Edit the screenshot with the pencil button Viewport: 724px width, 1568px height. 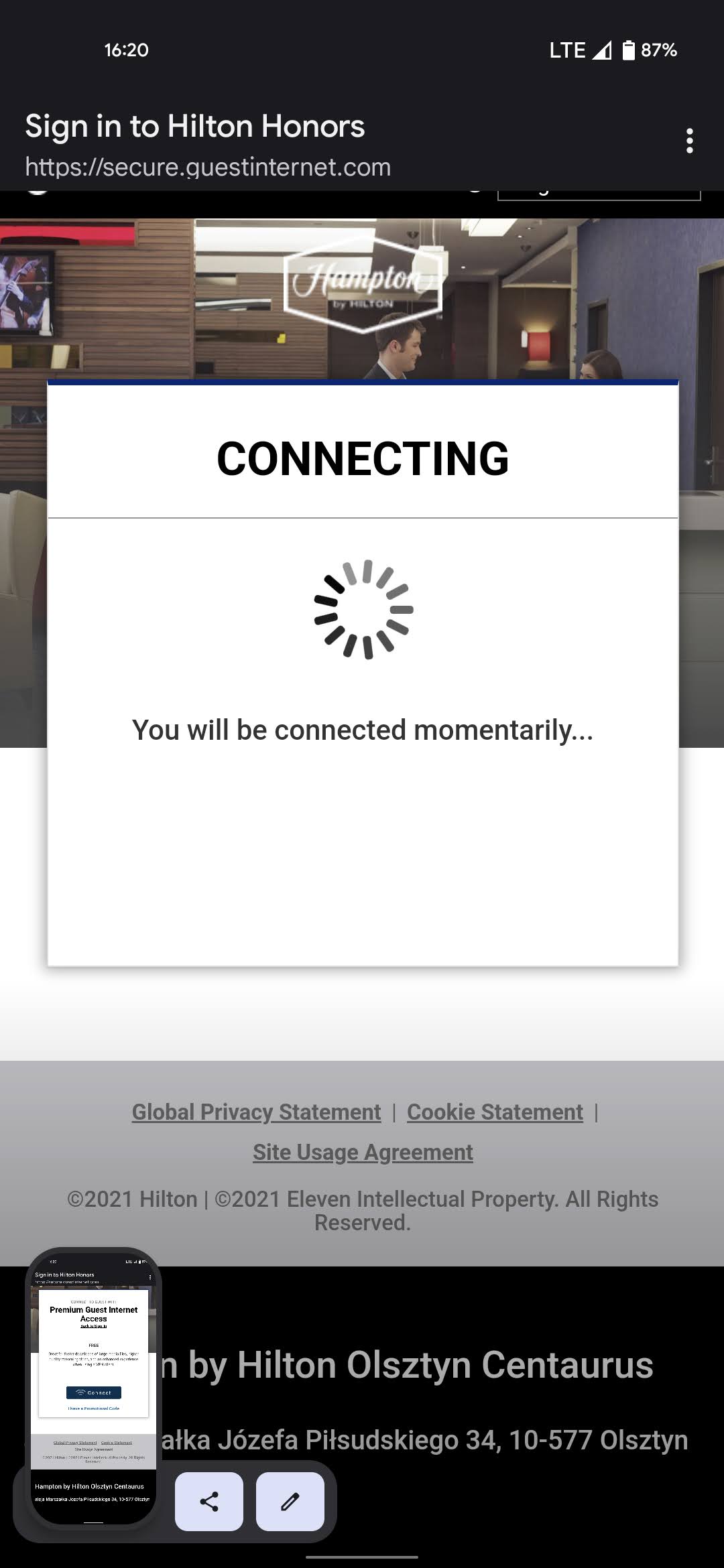coord(290,1502)
